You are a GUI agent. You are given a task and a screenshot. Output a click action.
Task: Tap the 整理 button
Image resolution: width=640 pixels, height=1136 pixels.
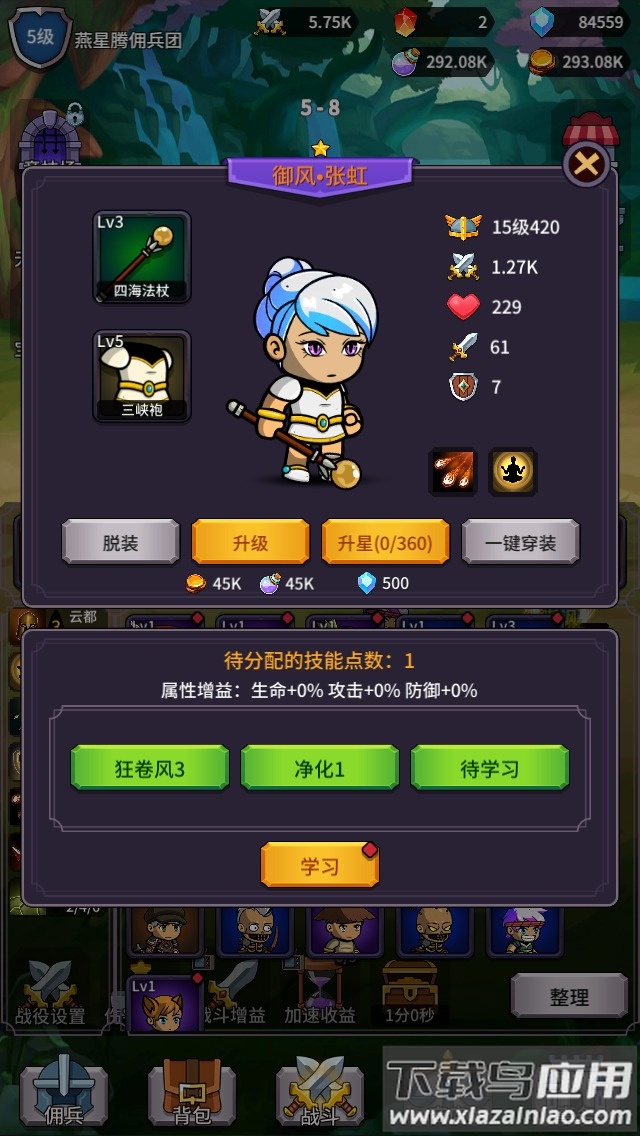569,996
